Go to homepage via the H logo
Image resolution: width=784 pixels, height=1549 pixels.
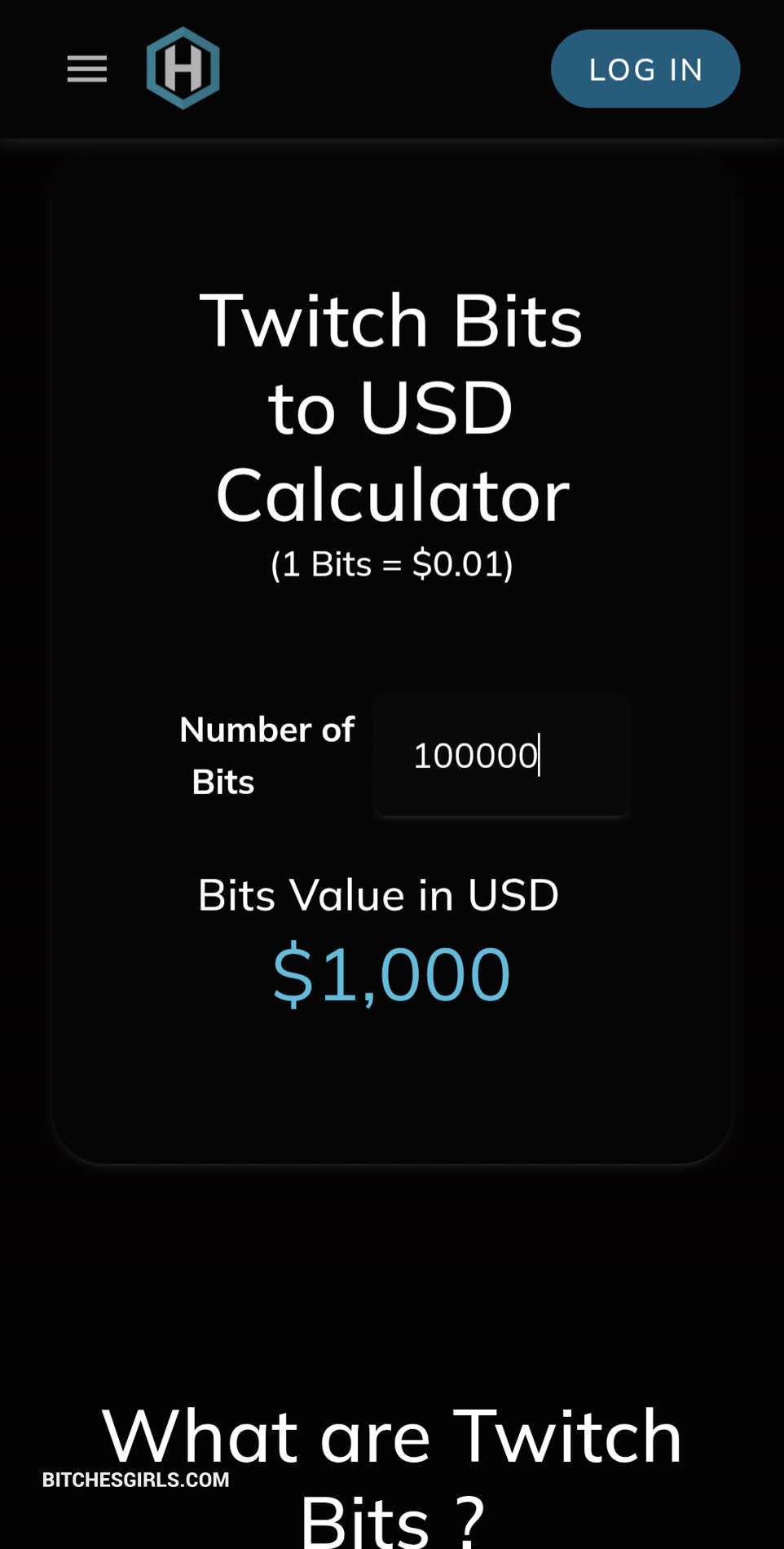(183, 68)
